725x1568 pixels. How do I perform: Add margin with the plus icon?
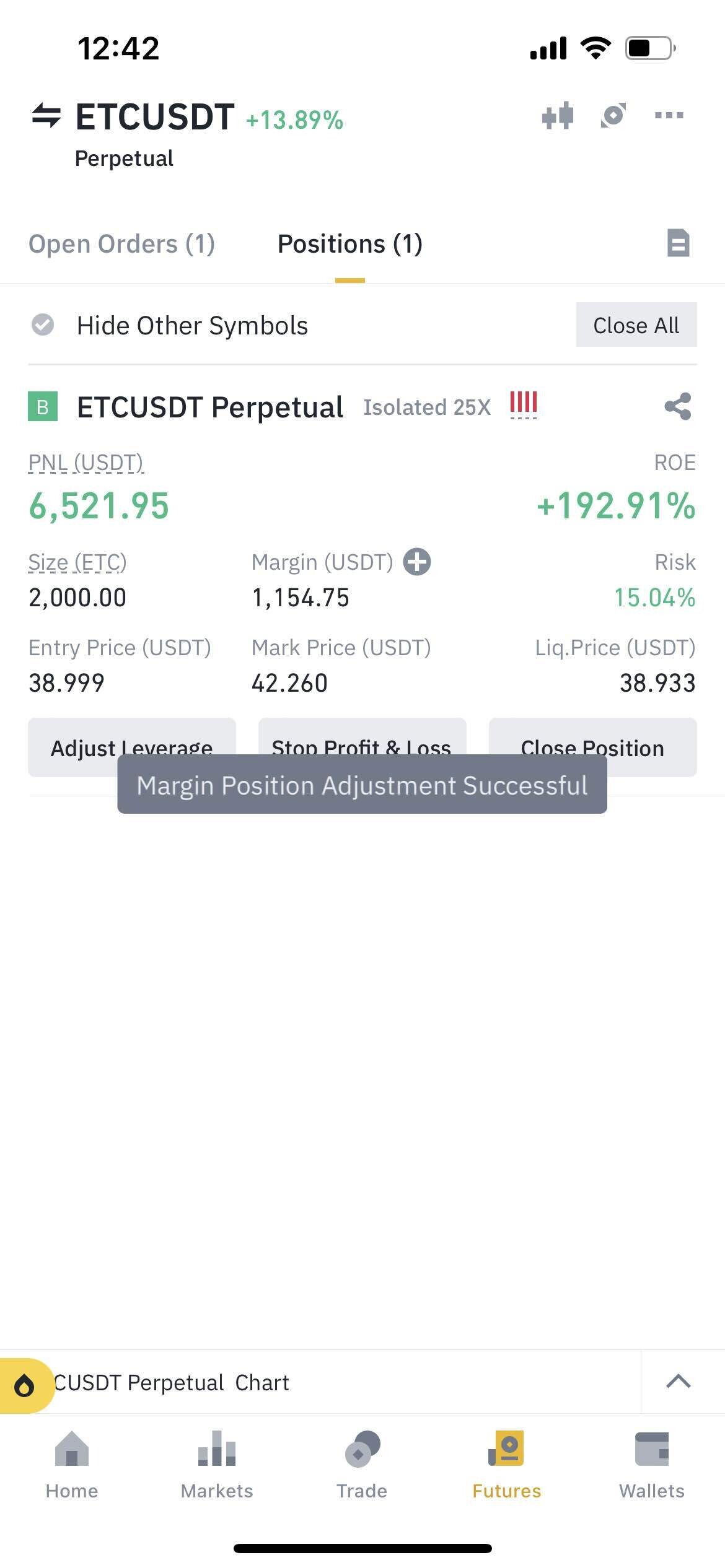pyautogui.click(x=417, y=562)
